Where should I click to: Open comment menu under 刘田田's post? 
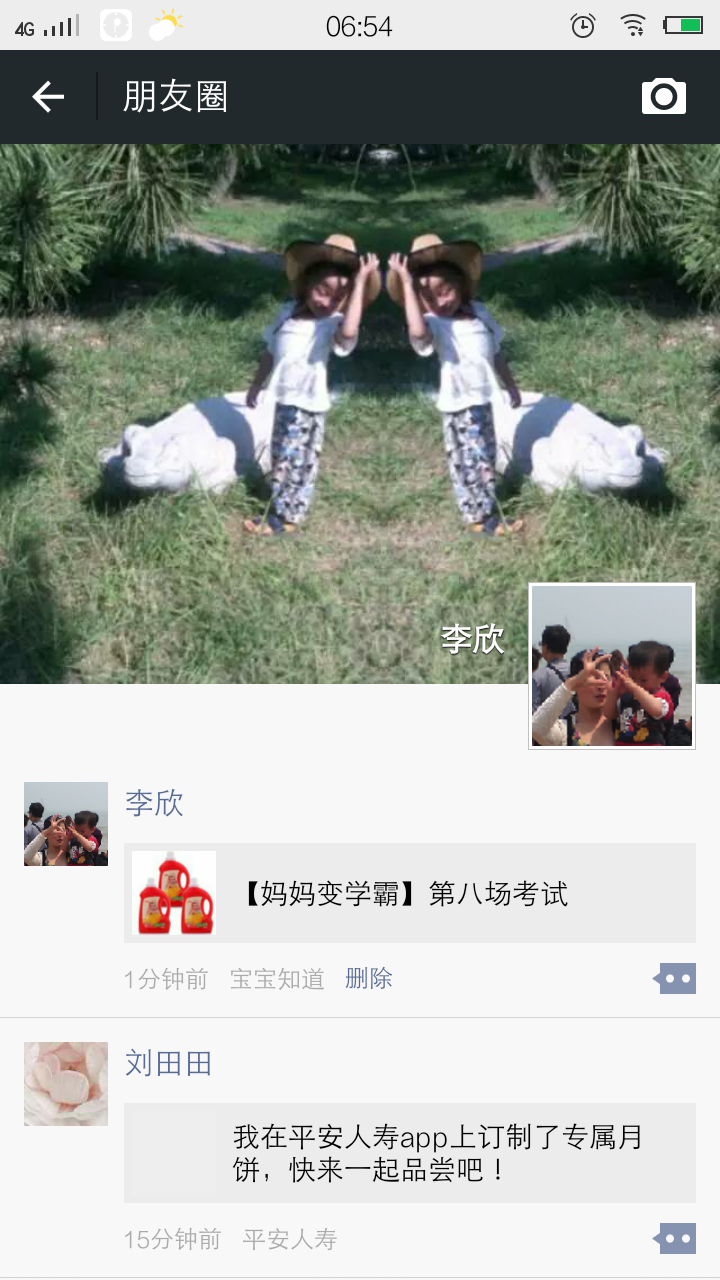tap(675, 1239)
